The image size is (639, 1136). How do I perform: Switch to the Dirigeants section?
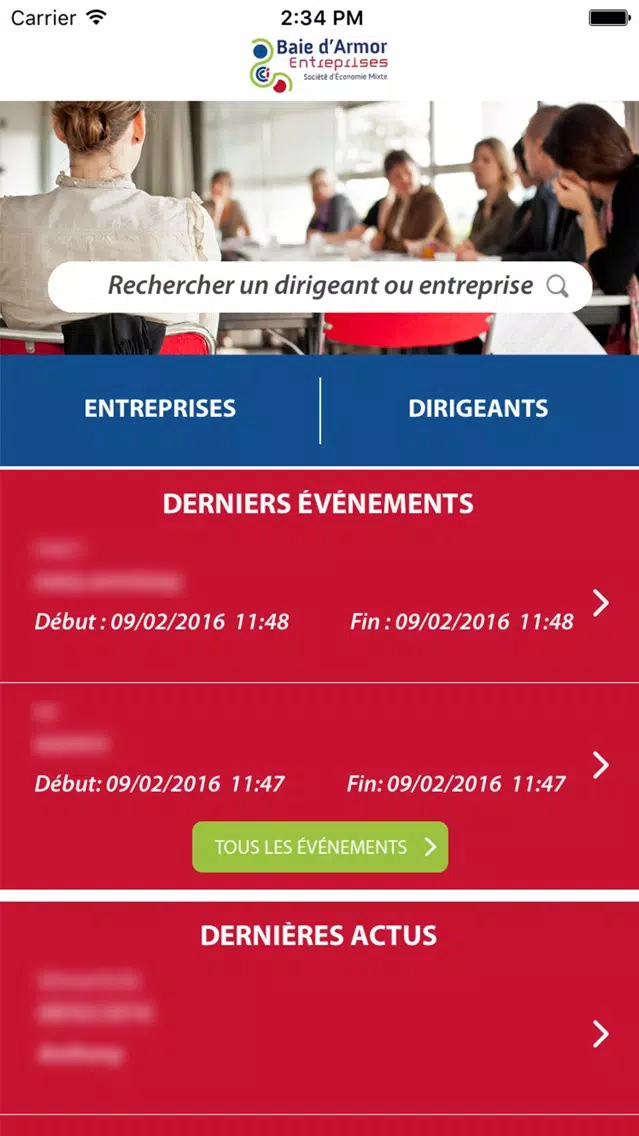point(478,409)
